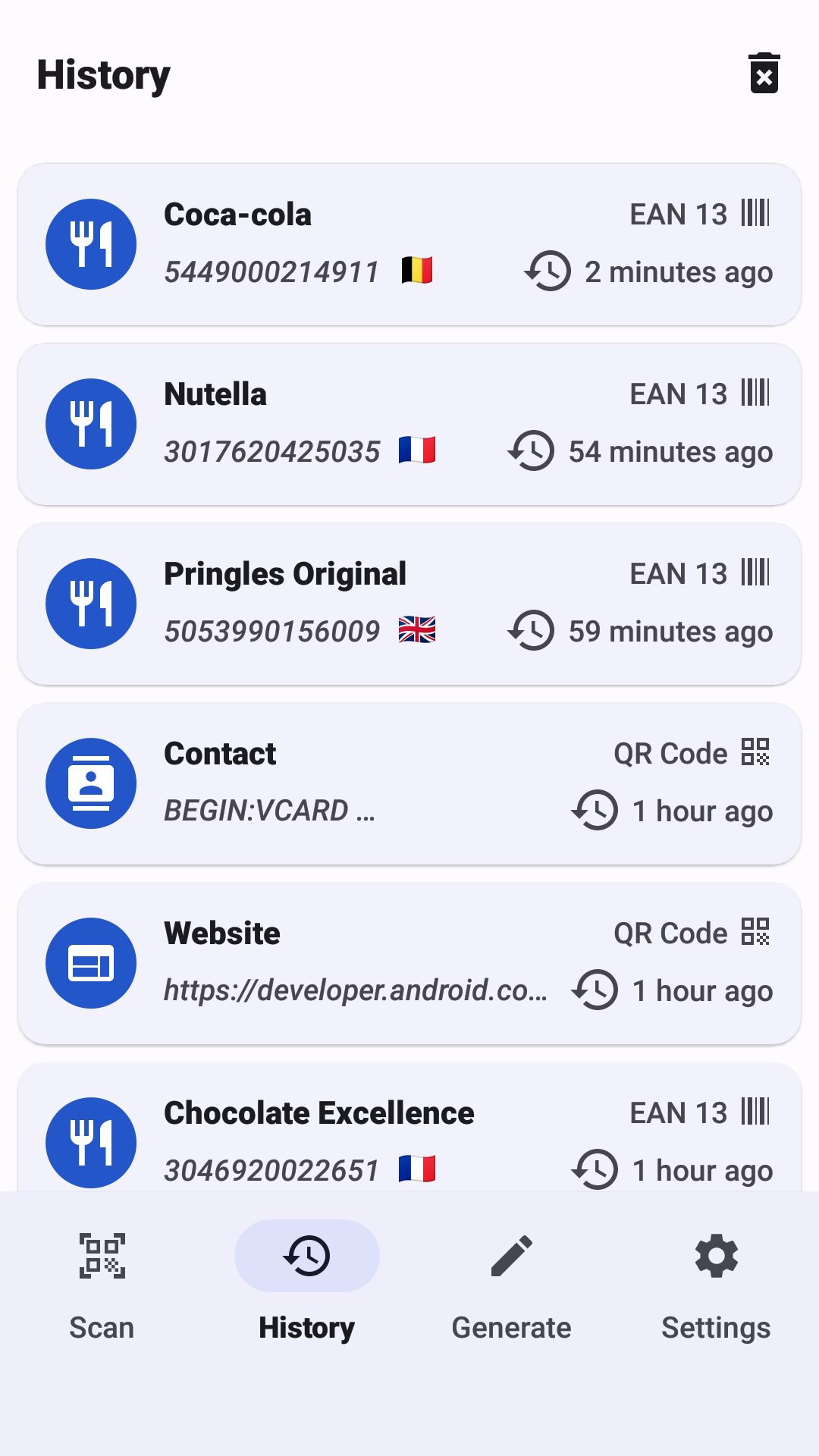Tap the food icon next to Pringles Original
Screen dimensions: 819x1456
[x=90, y=603]
